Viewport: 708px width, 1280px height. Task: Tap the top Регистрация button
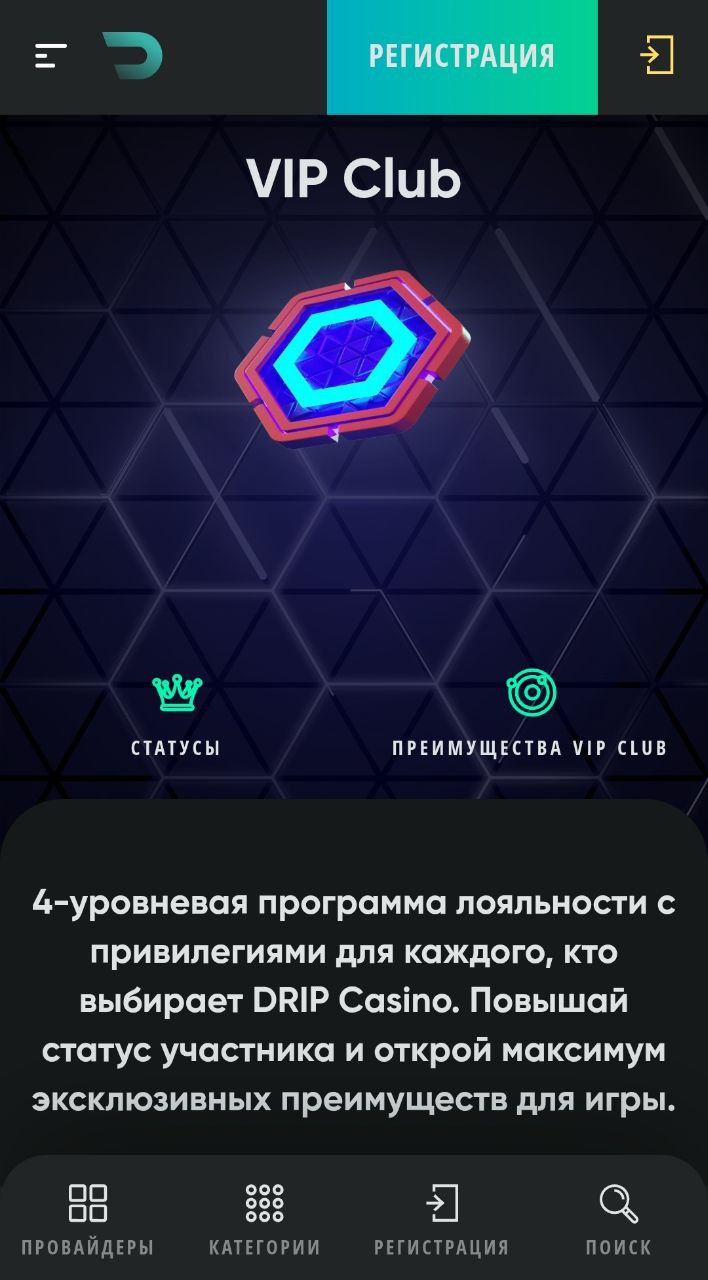[462, 57]
